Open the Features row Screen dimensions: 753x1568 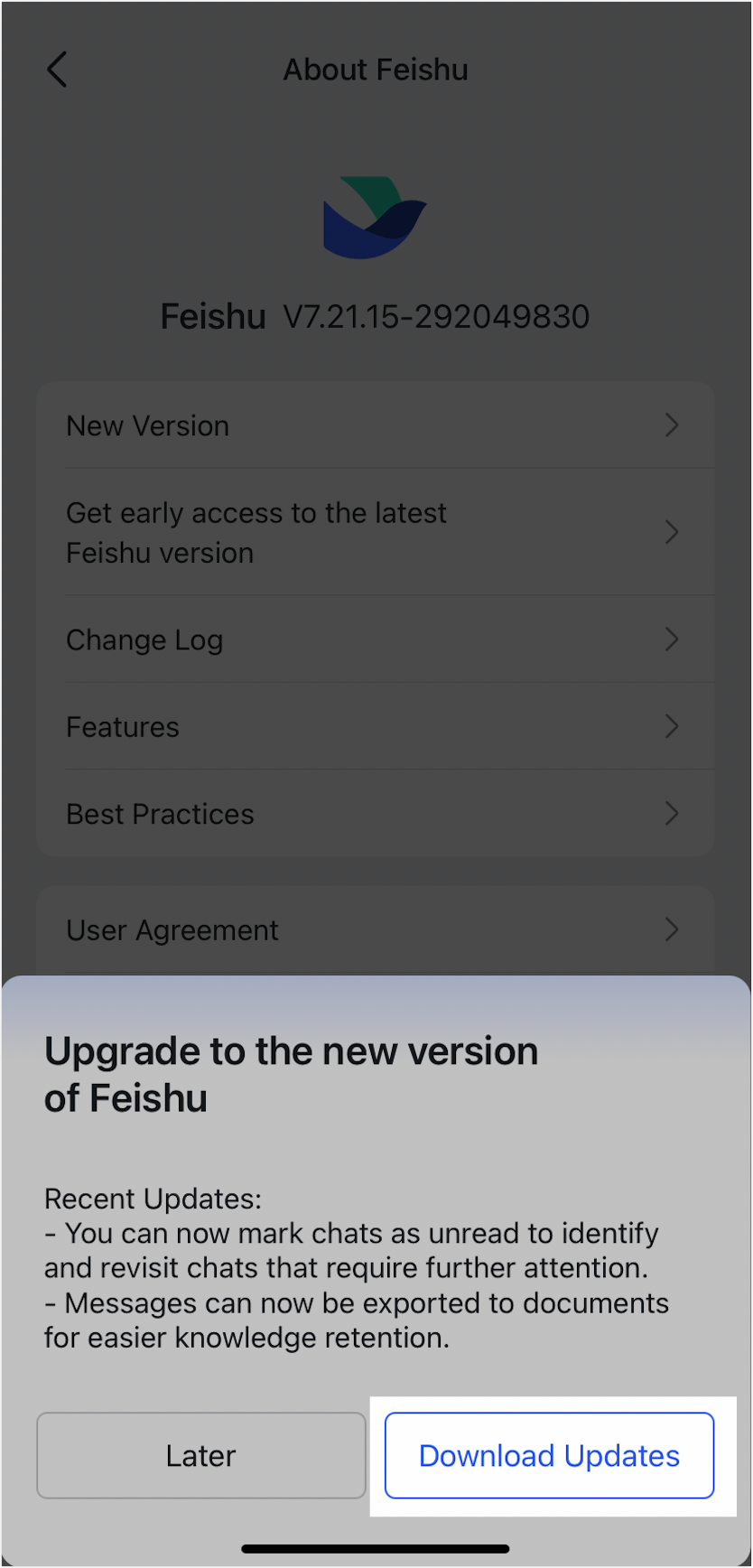point(376,726)
